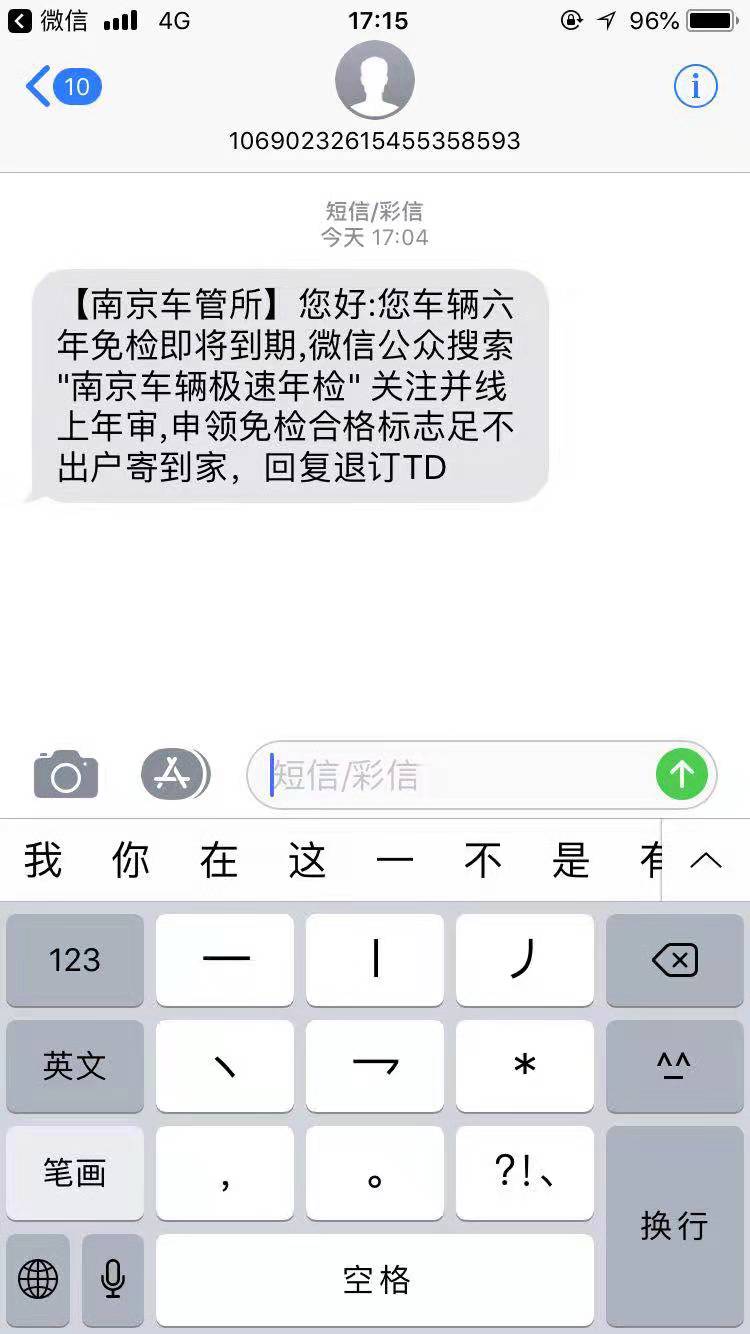Open contact details info icon

[695, 87]
